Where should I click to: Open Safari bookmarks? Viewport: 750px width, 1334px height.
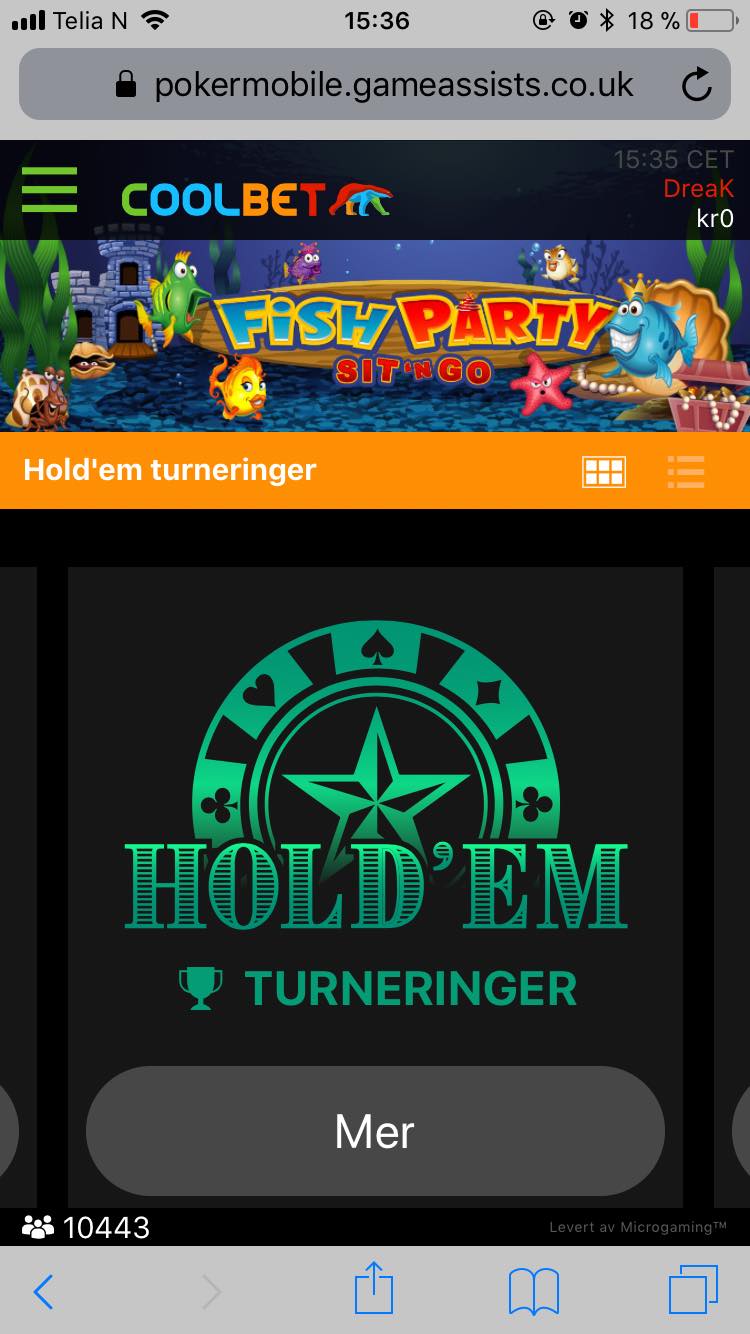(x=533, y=1292)
